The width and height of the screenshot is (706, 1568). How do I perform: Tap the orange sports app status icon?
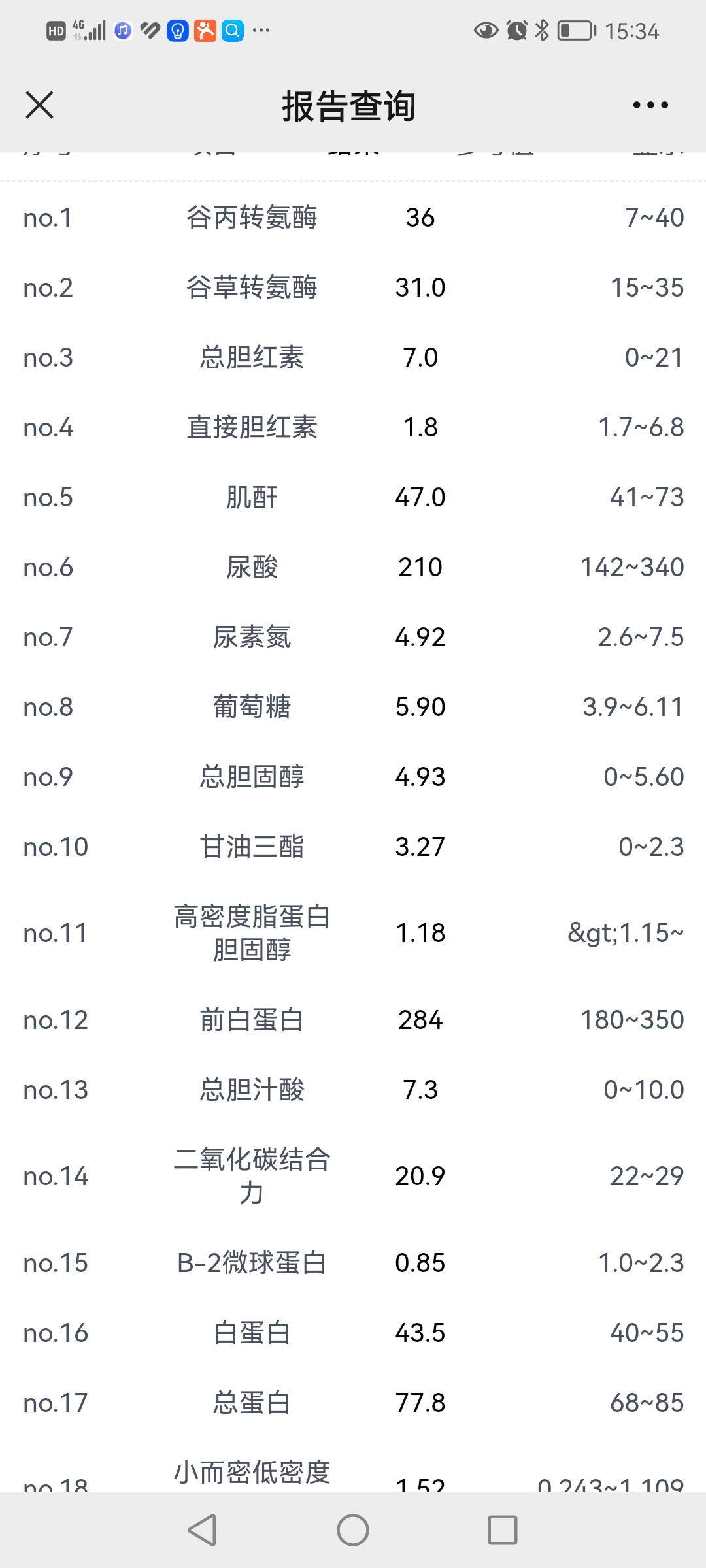click(204, 31)
